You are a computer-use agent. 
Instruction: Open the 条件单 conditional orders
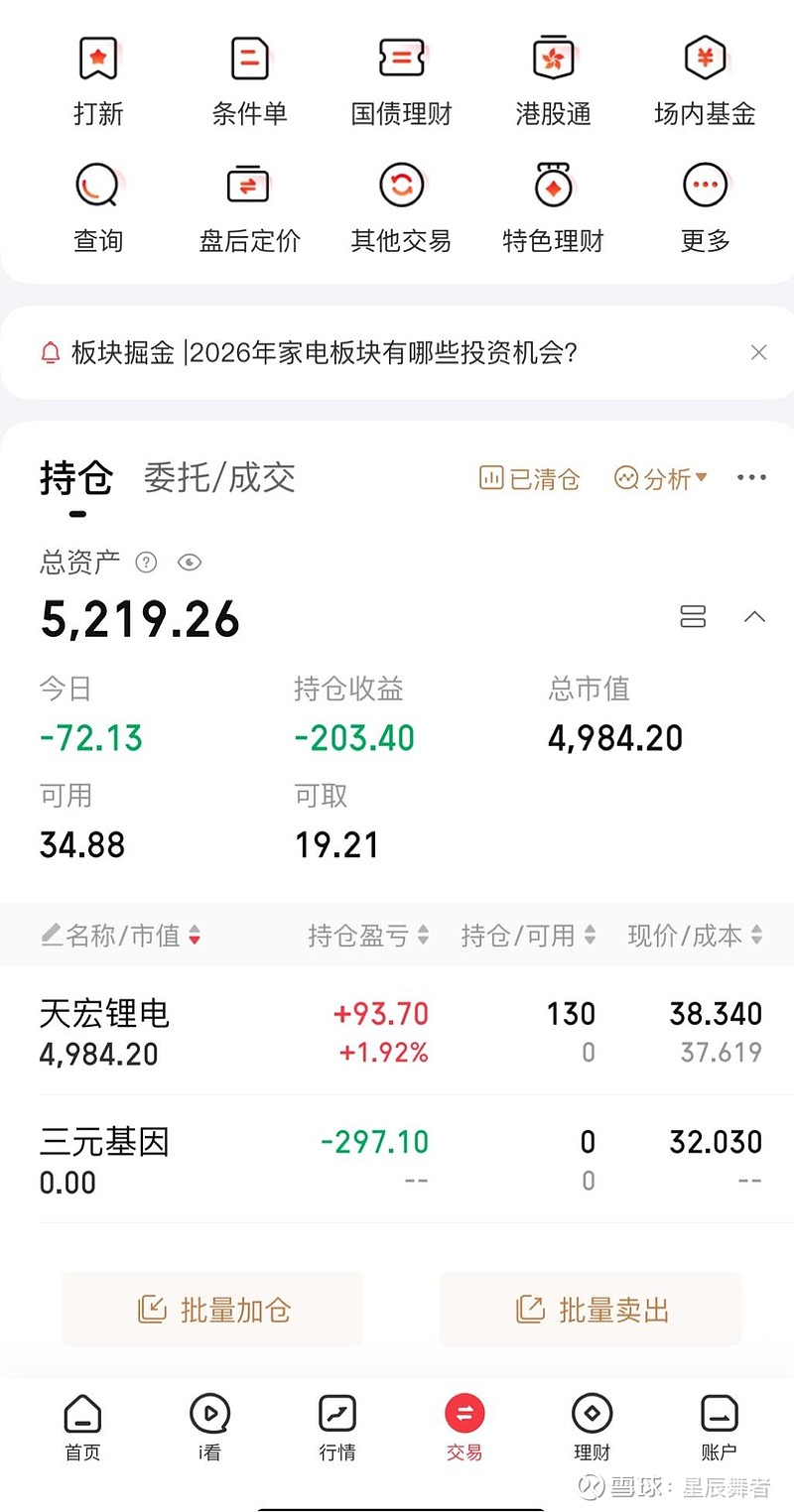[x=249, y=80]
